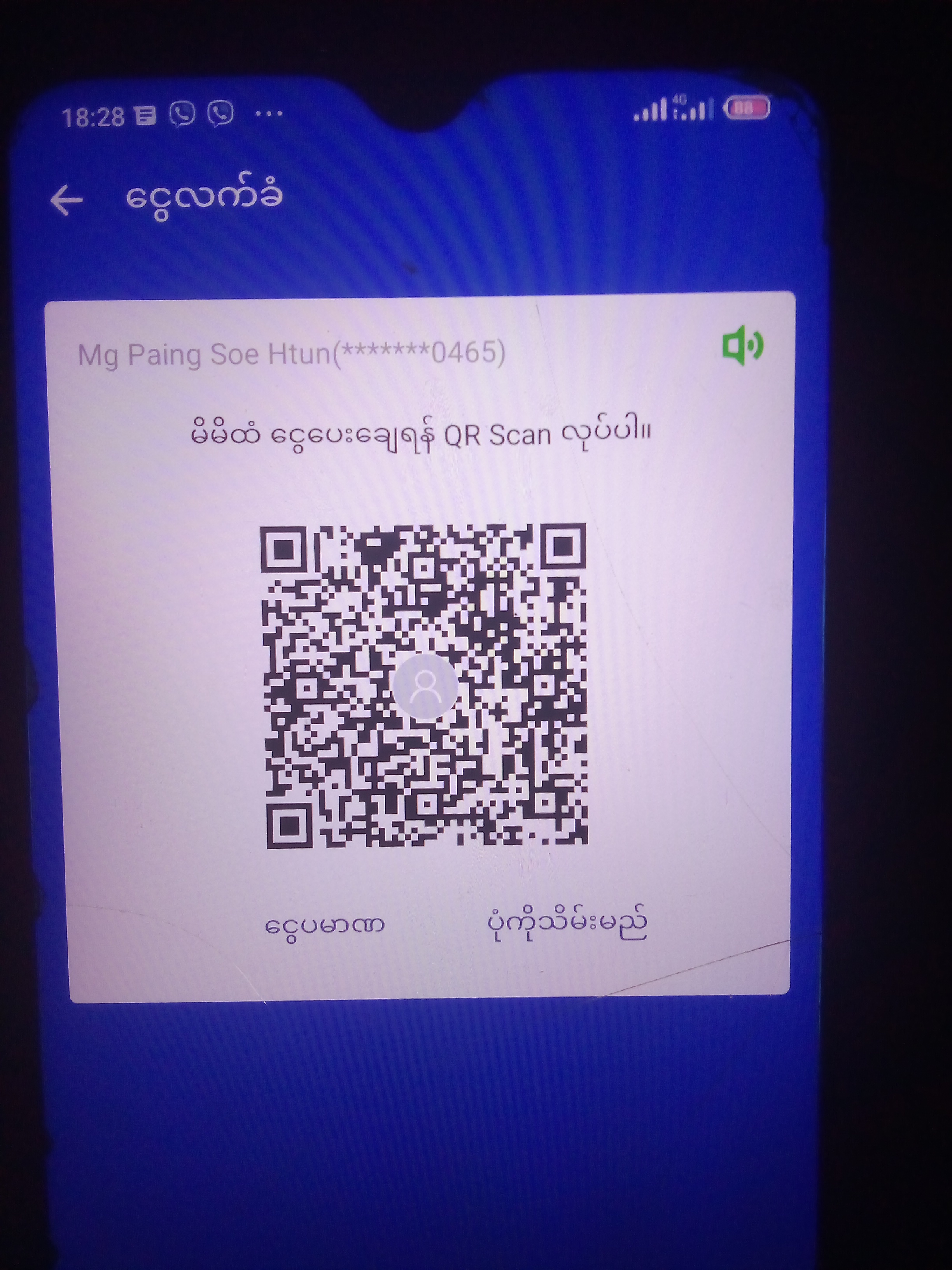This screenshot has width=952, height=1270.
Task: Tap ငွေပမာဏ to set the amount
Action: click(325, 926)
